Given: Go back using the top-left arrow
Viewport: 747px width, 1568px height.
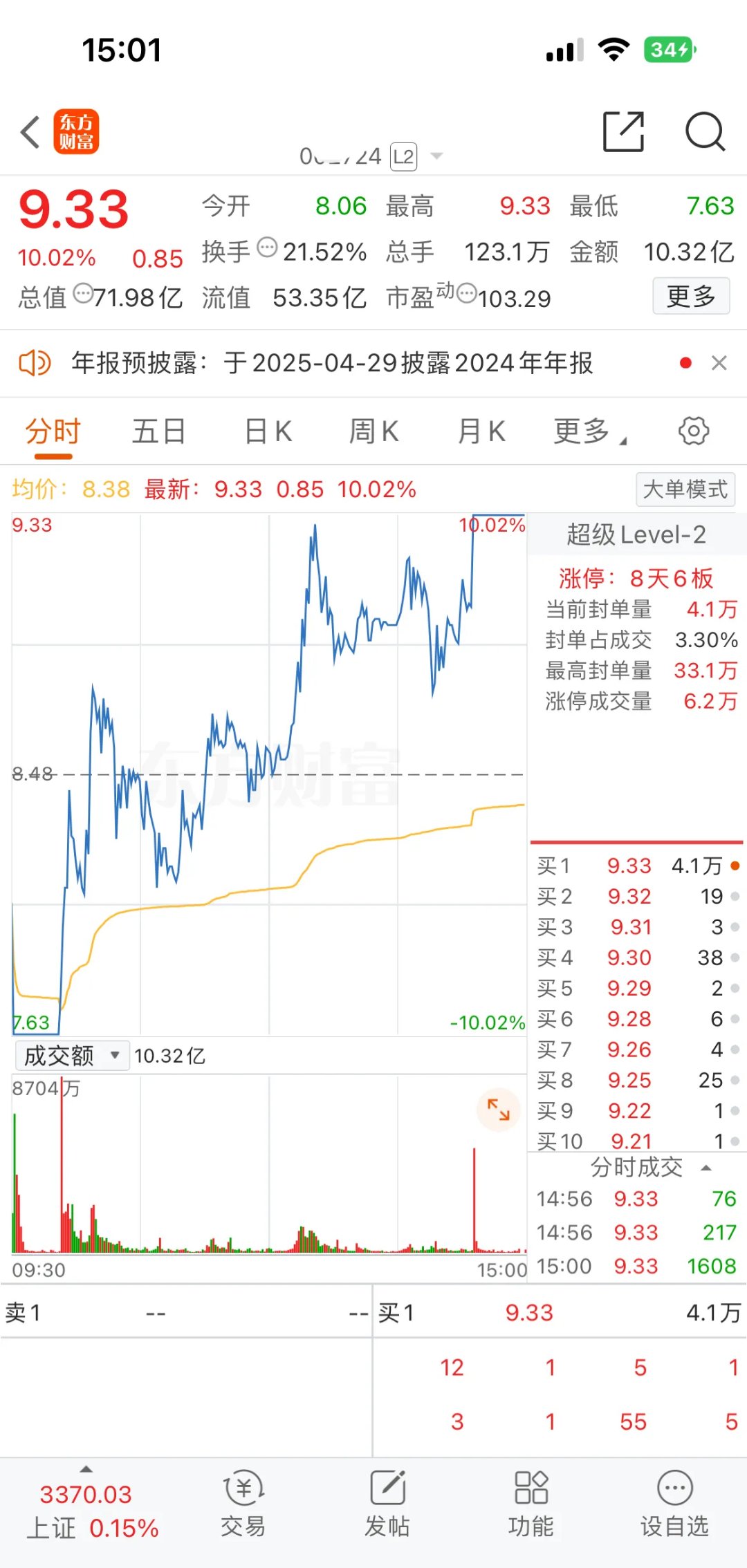Looking at the screenshot, I should (x=30, y=131).
